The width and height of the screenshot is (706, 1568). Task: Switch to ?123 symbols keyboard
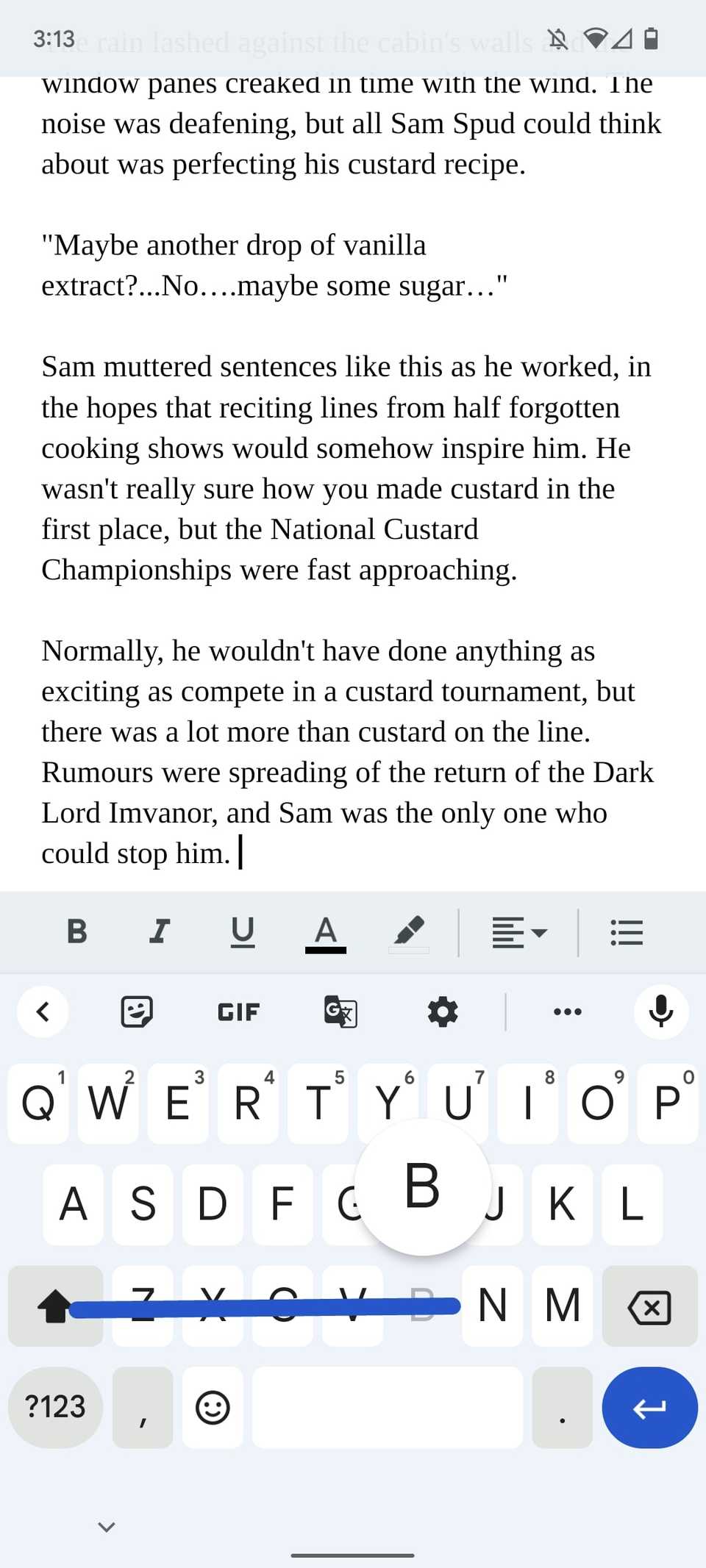pos(55,1407)
